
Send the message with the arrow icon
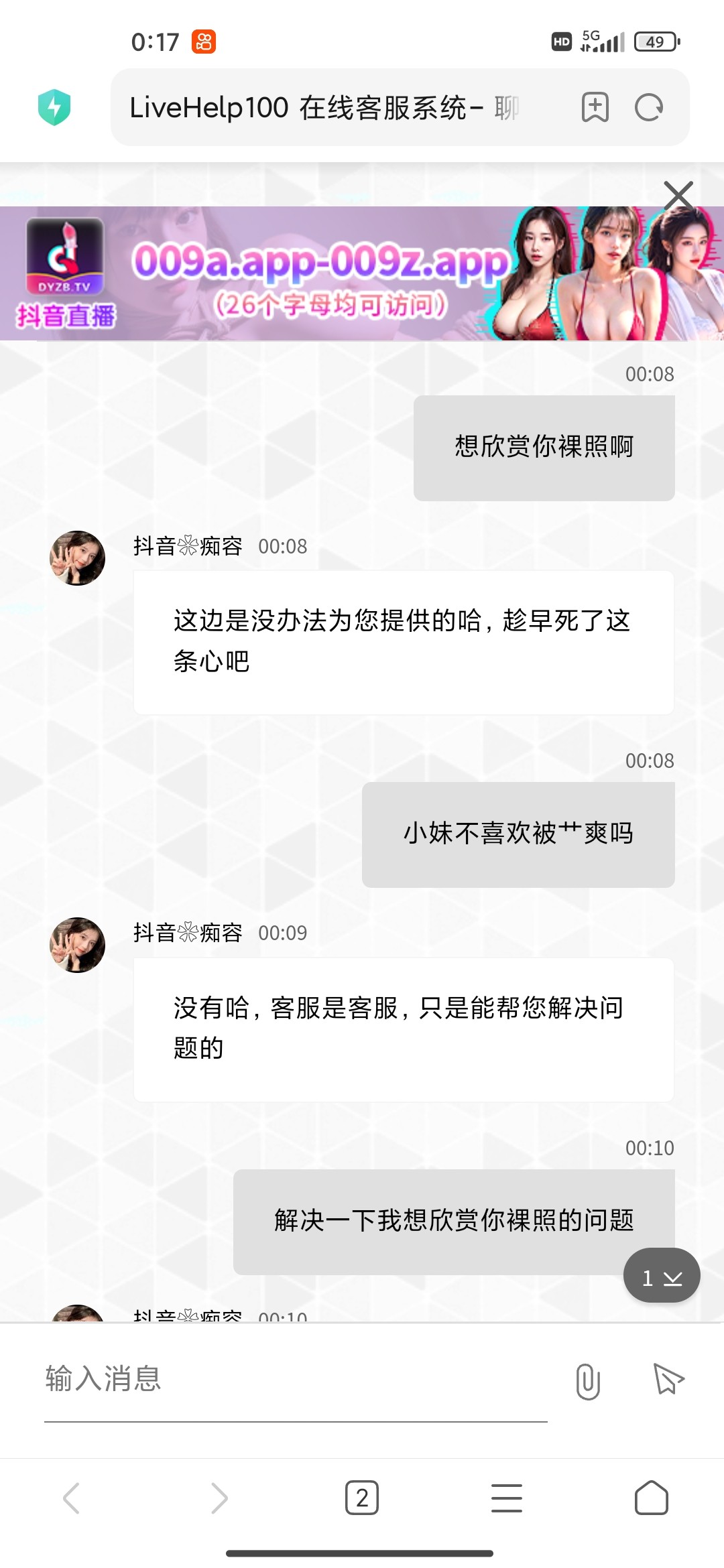(x=668, y=1380)
